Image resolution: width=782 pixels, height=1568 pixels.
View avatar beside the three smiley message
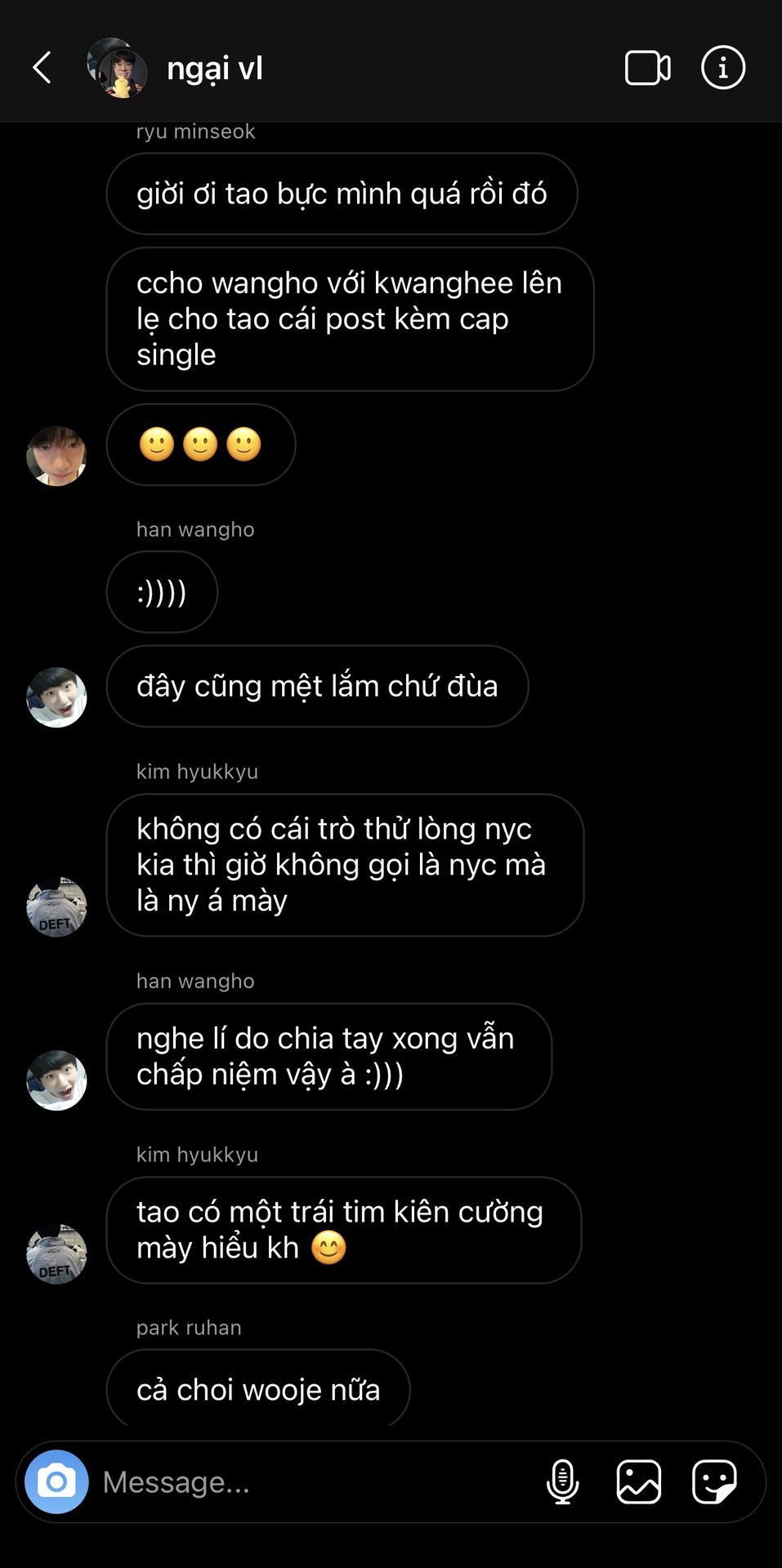[56, 456]
